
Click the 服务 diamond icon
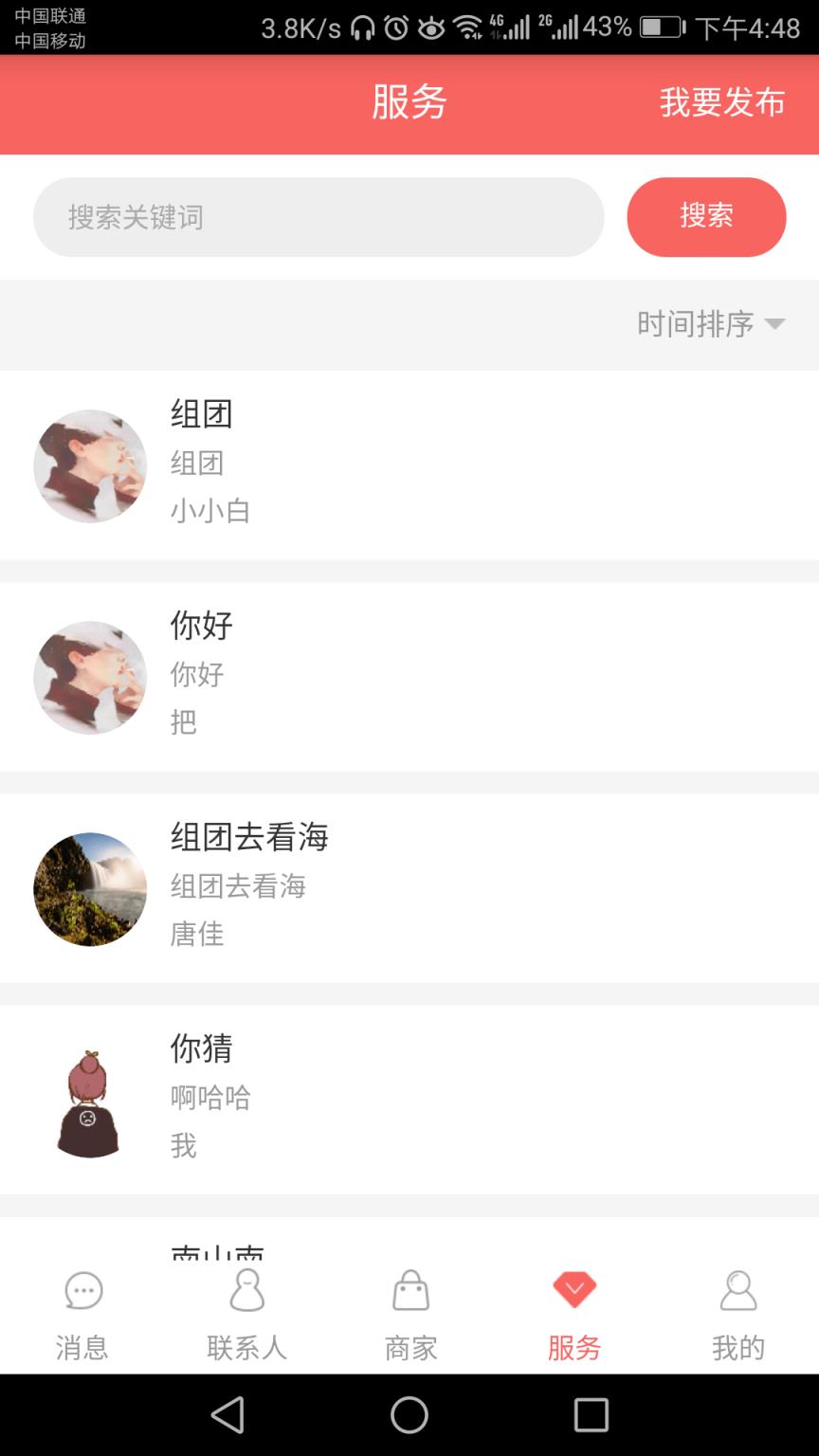click(x=573, y=1289)
